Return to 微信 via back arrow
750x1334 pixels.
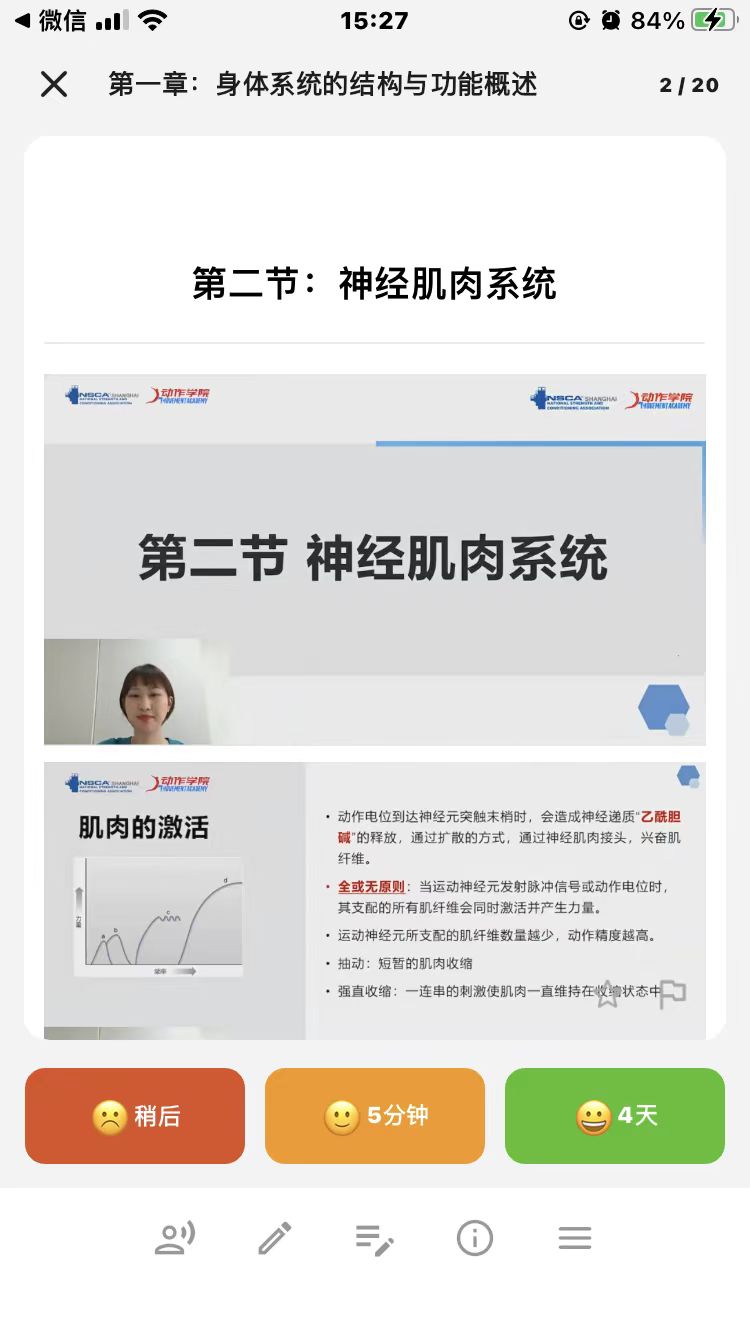coord(50,20)
